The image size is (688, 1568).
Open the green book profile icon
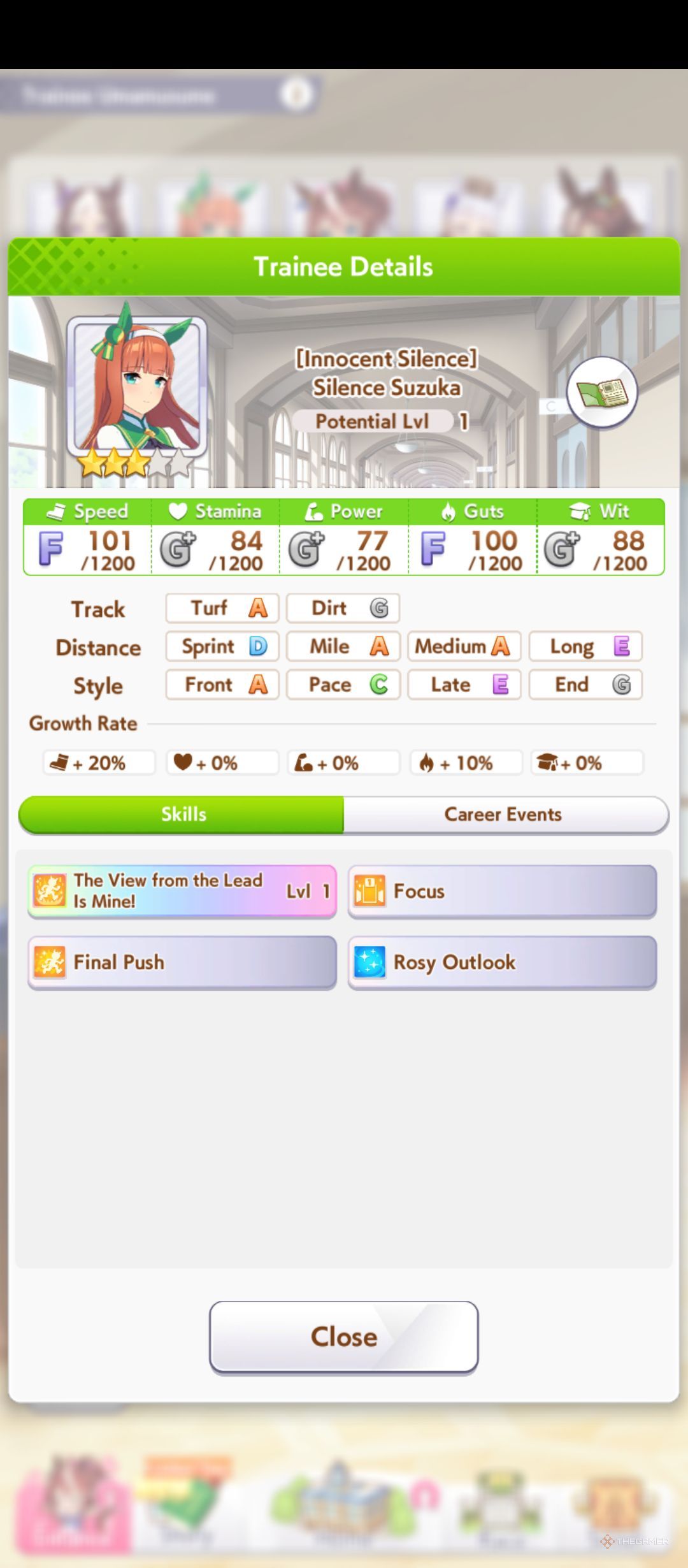coord(602,392)
